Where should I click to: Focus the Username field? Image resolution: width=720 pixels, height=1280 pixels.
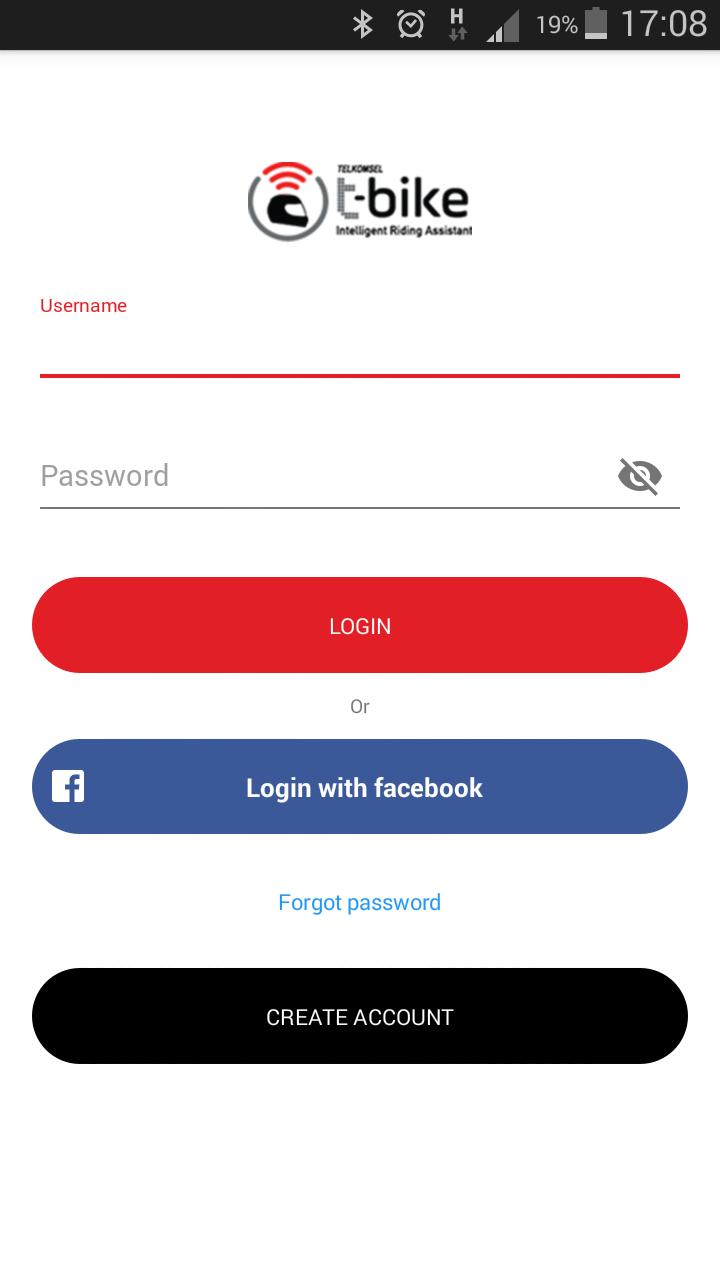point(360,346)
